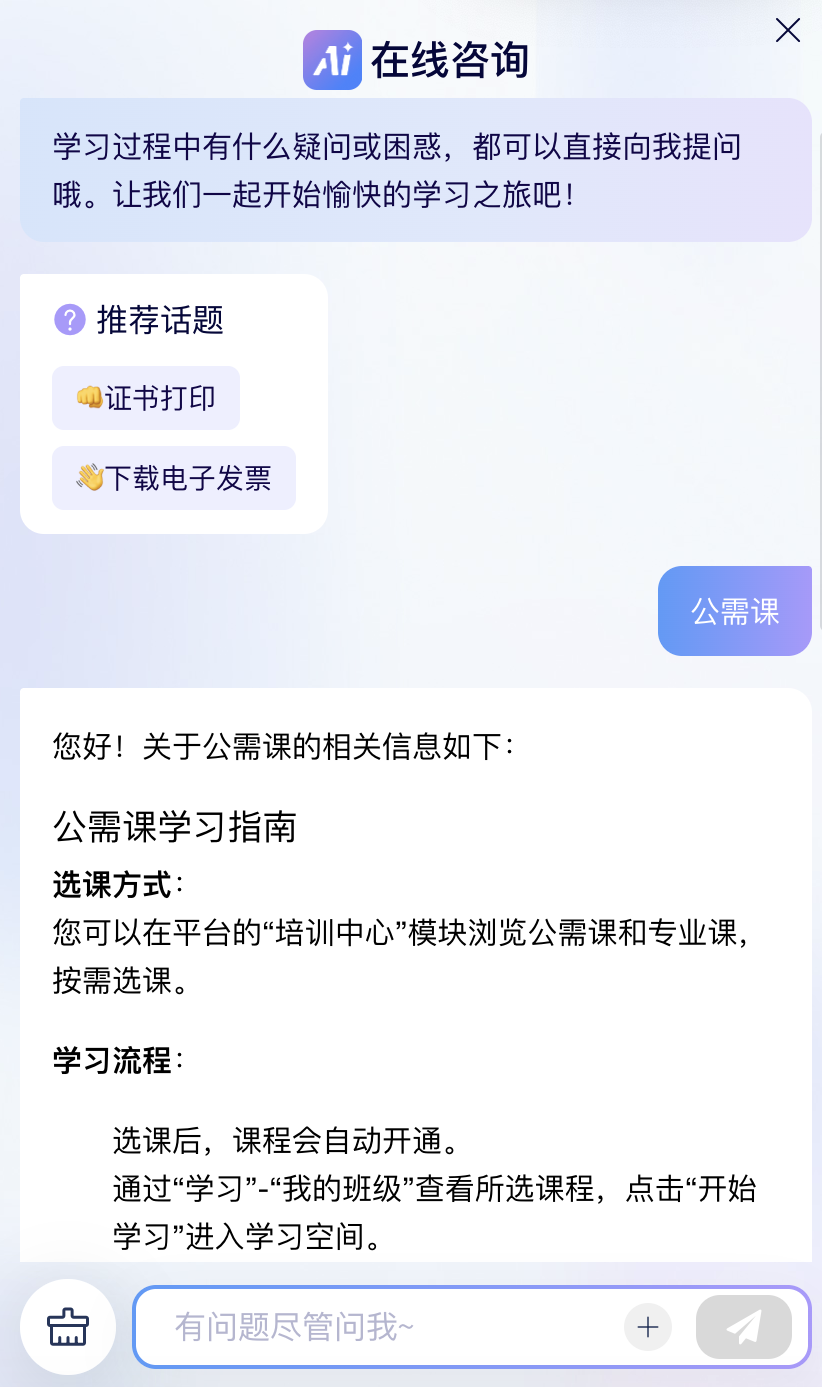Focus the 有问题尽管问我 message field
Screen dimensions: 822x1387
[390, 1328]
